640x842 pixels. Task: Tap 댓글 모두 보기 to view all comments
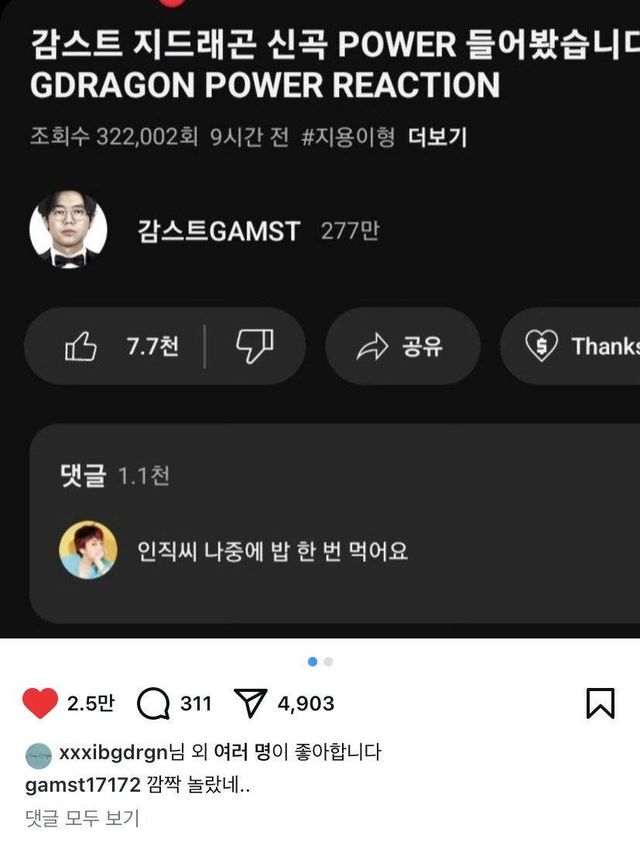click(82, 819)
